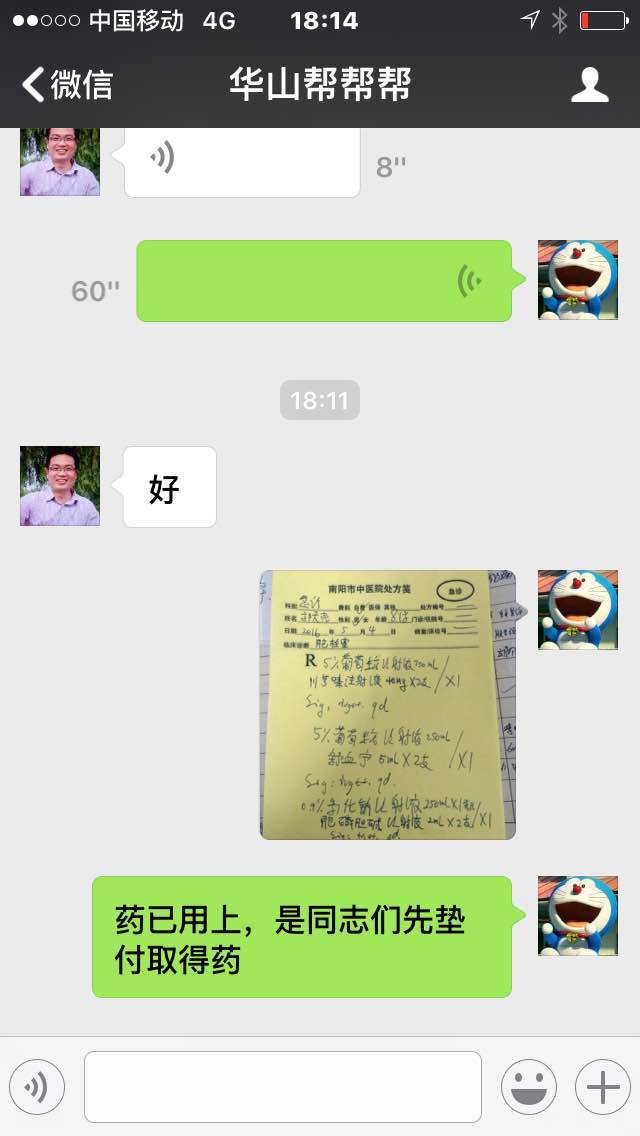Switch to voice input mode
This screenshot has height=1136, width=640.
tap(37, 1087)
